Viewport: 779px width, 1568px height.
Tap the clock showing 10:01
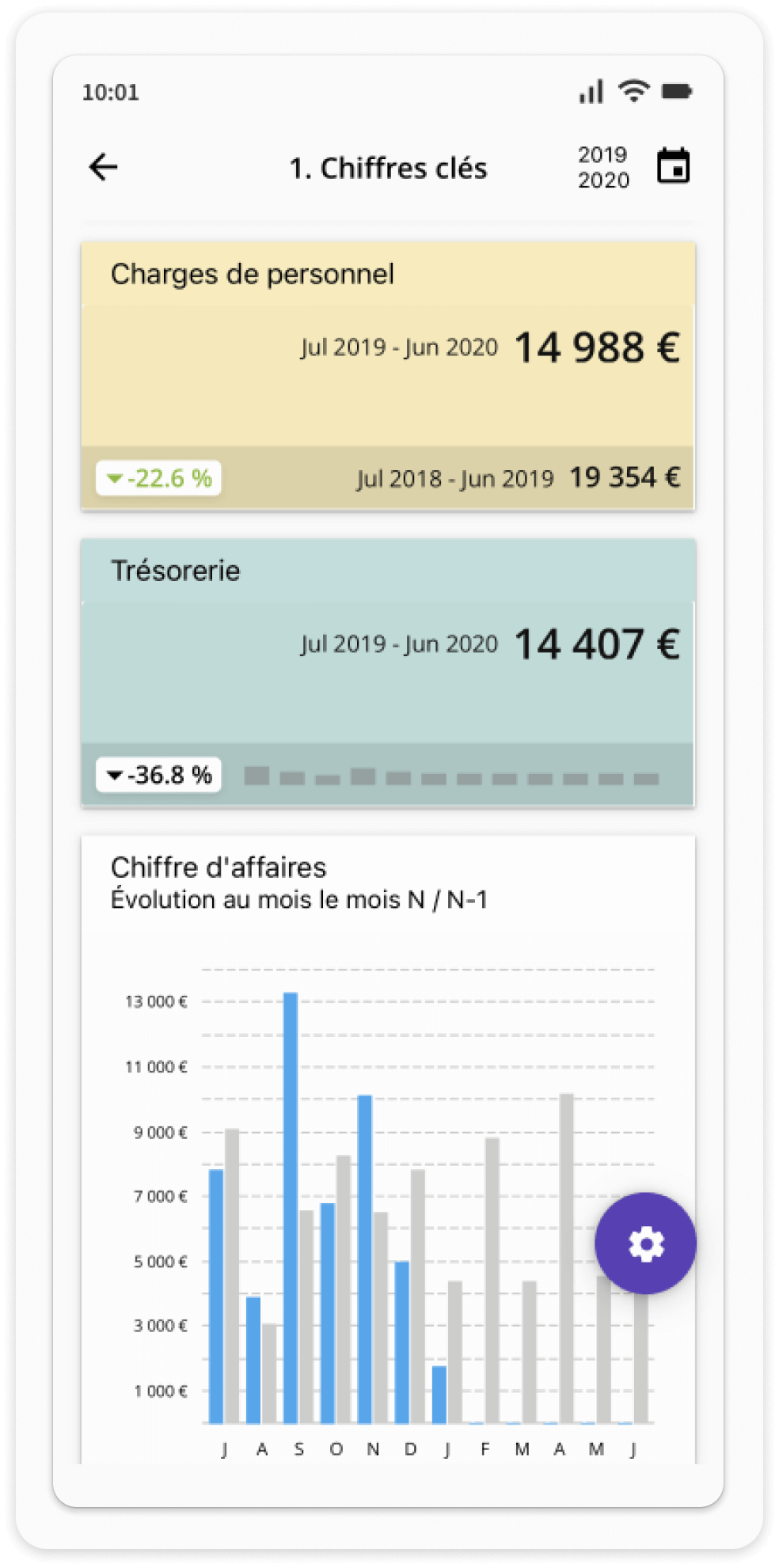coord(110,92)
